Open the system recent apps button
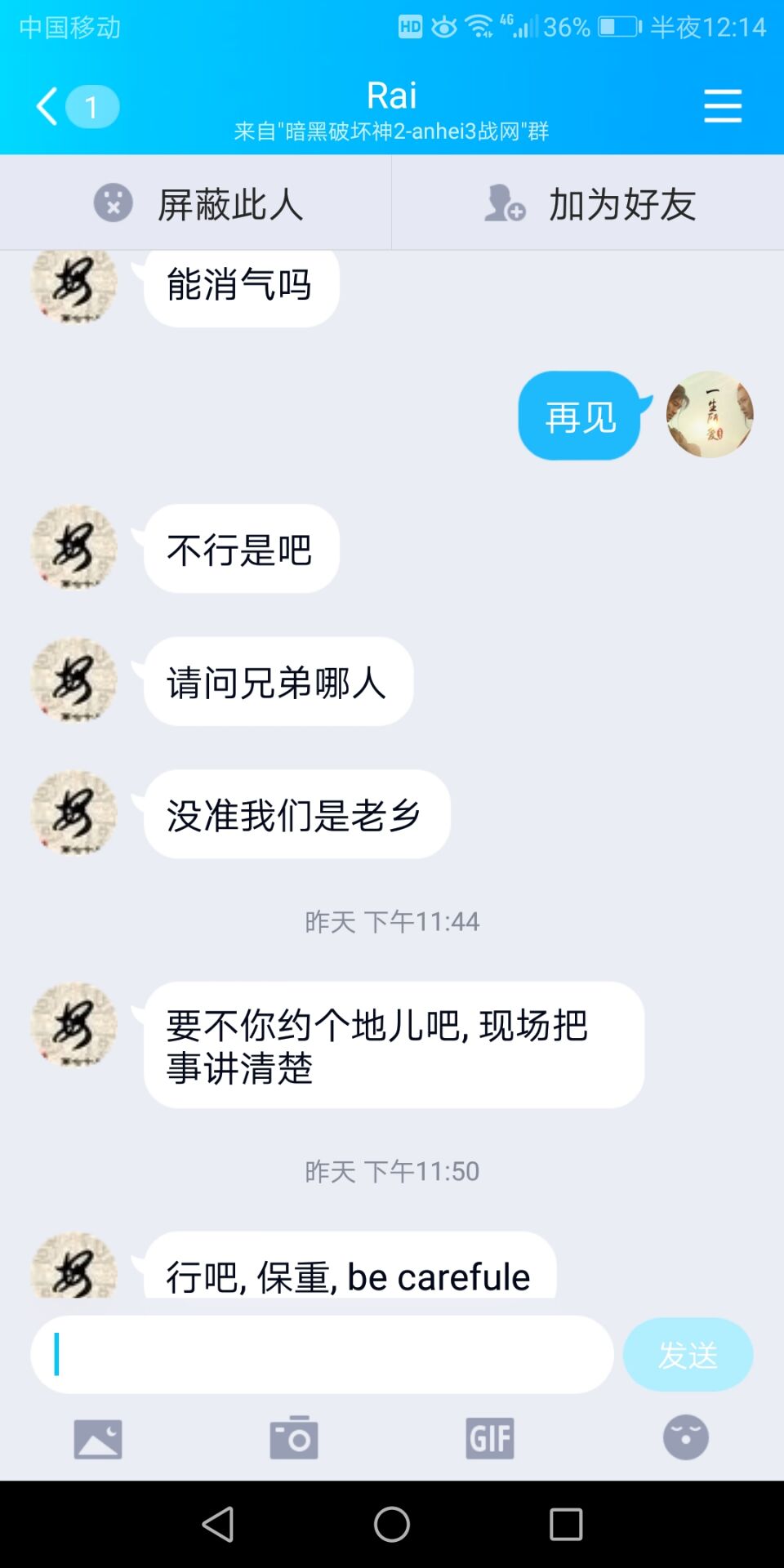Image resolution: width=784 pixels, height=1568 pixels. coord(566,1524)
